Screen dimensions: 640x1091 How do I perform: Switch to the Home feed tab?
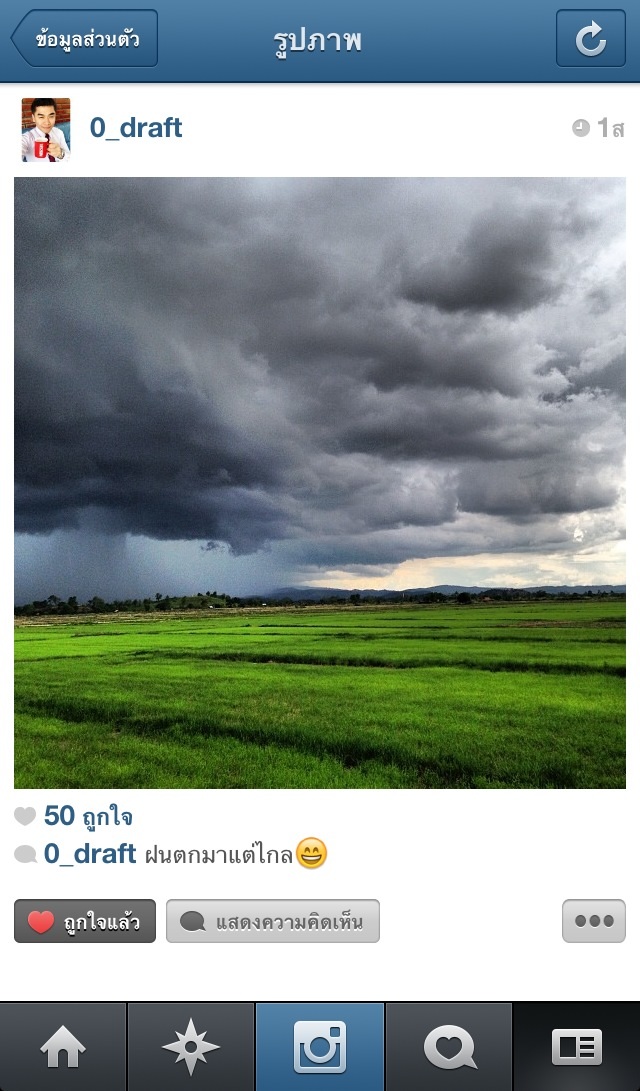tap(63, 1048)
